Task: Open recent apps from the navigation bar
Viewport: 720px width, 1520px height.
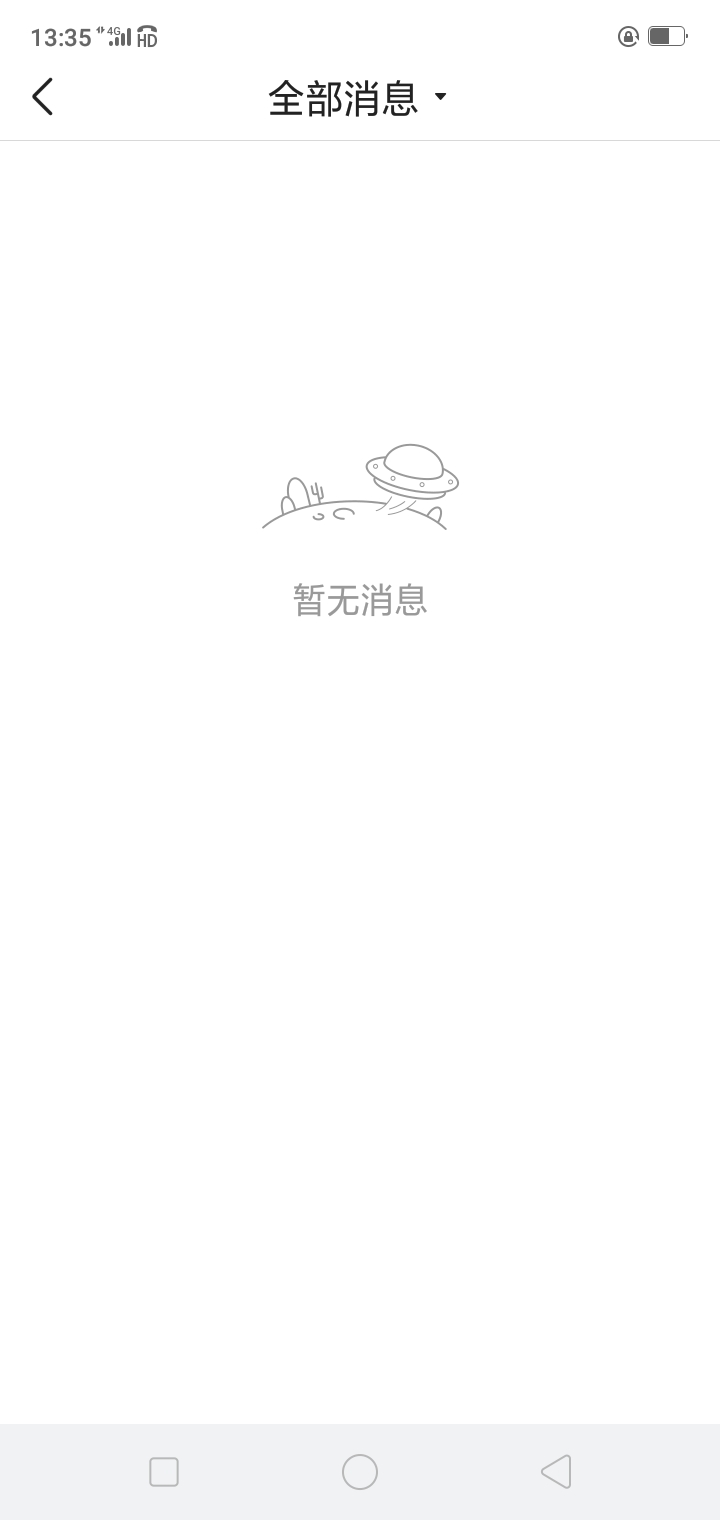Action: (164, 1472)
